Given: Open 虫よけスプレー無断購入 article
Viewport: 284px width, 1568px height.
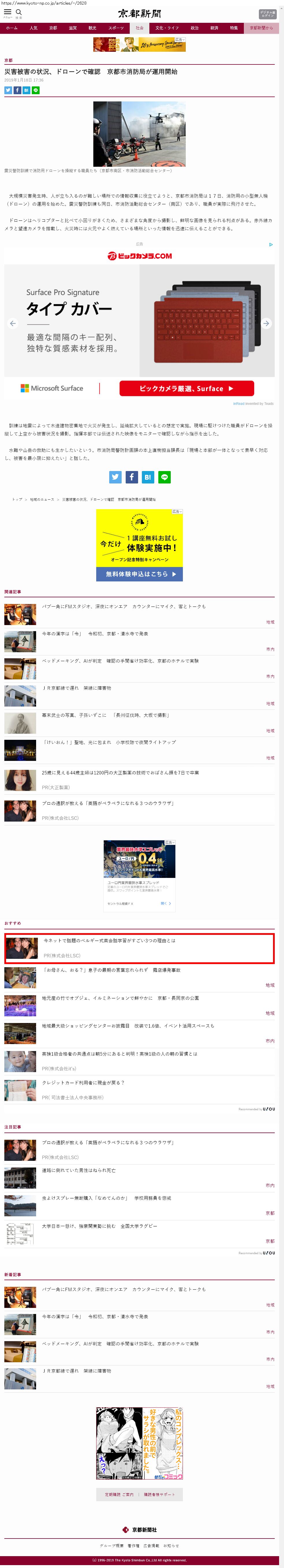Looking at the screenshot, I should [106, 1198].
